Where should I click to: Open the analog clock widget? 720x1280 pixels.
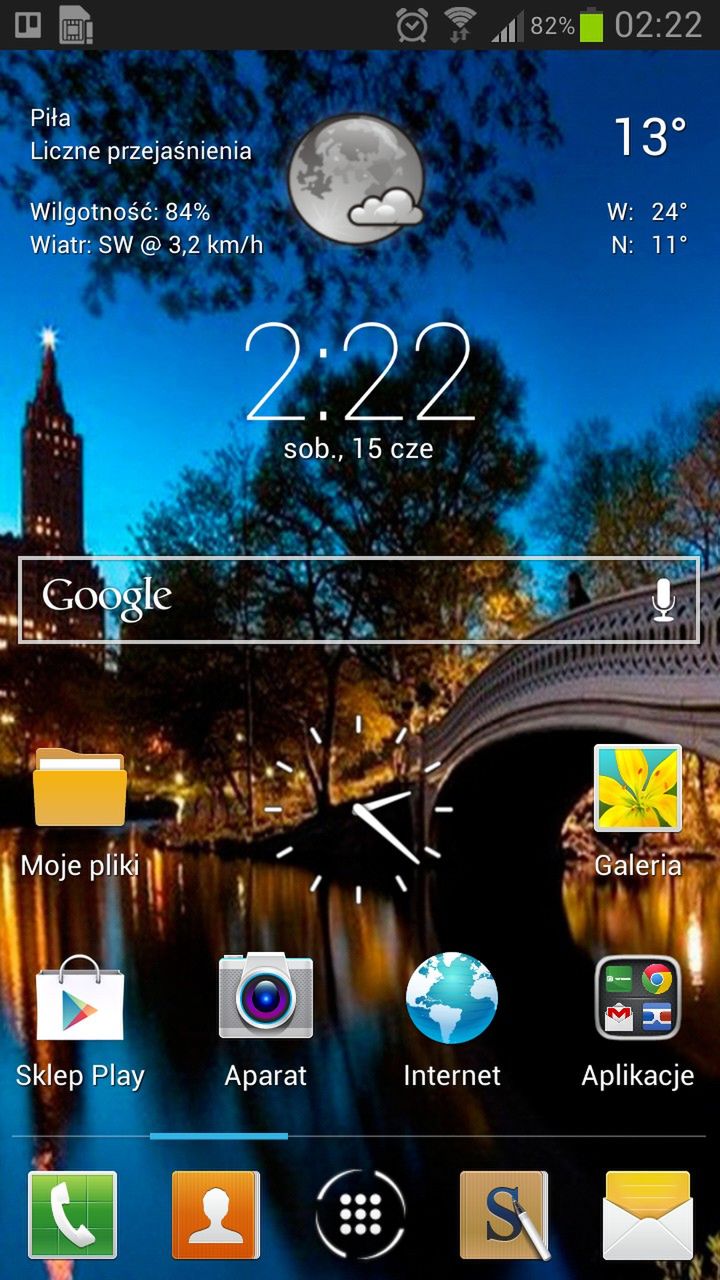click(358, 808)
